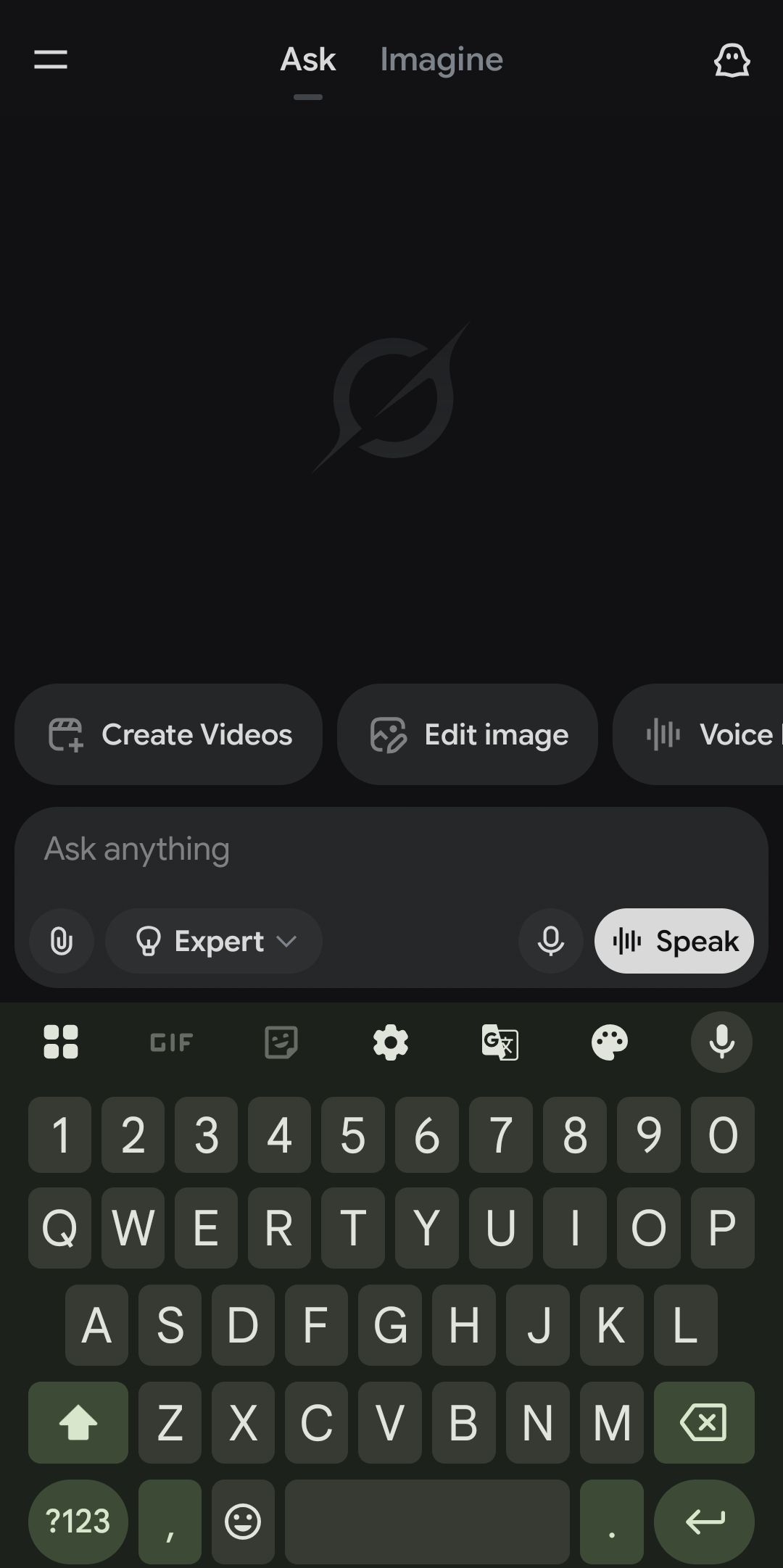Open the Edit image tool
This screenshot has width=783, height=1568.
tap(467, 734)
